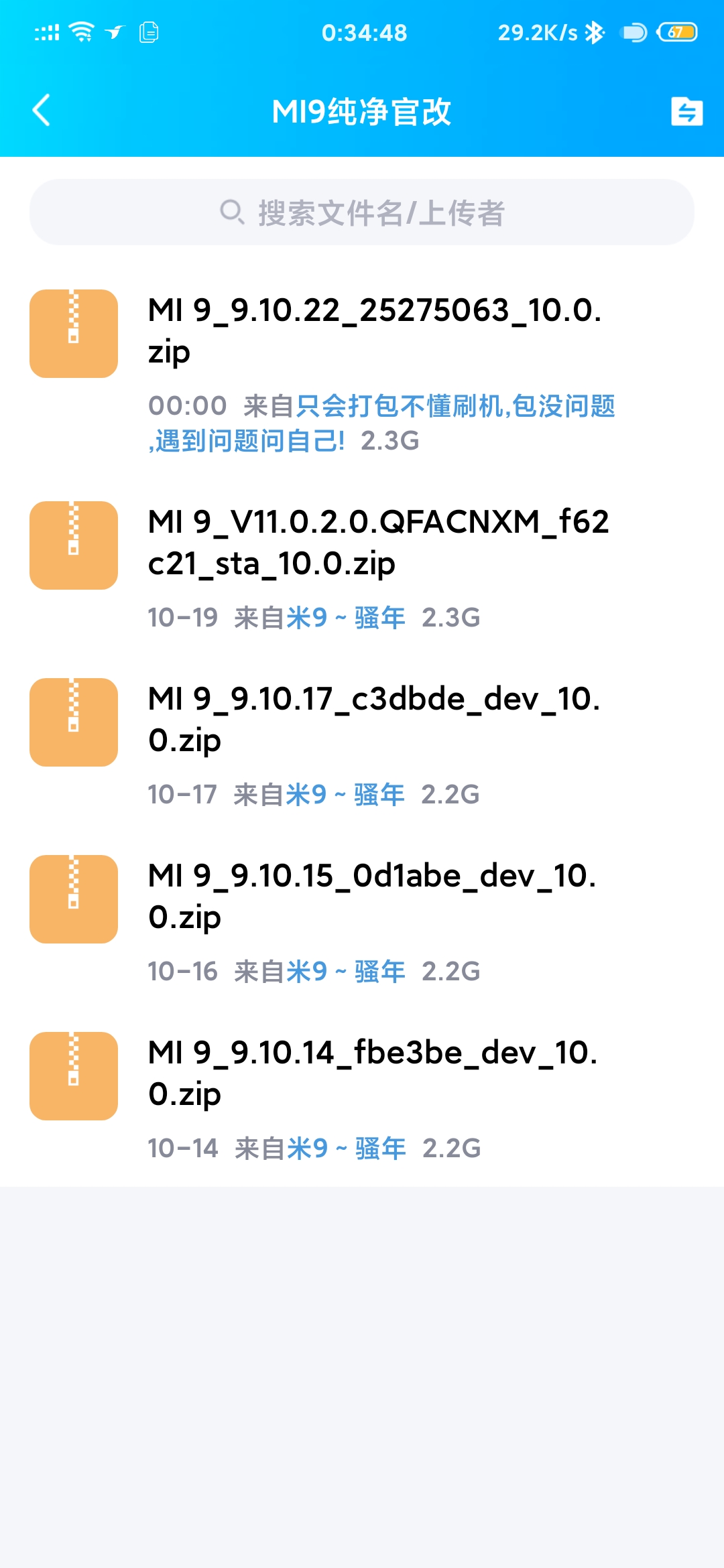Open MI 9_V11.0.2.0.QFACNXM stable zip file
Image resolution: width=724 pixels, height=1568 pixels.
[x=362, y=567]
